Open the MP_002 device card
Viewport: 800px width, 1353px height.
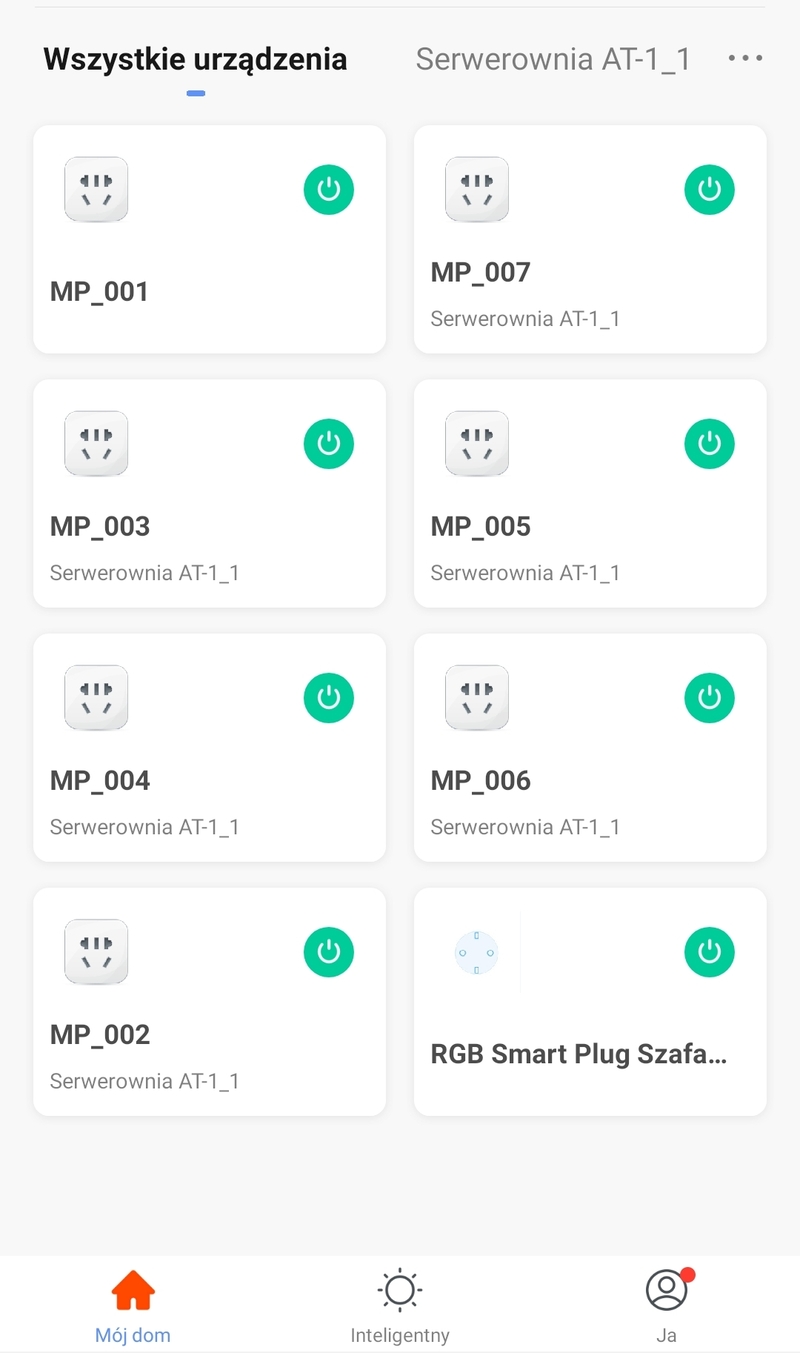pyautogui.click(x=209, y=1001)
